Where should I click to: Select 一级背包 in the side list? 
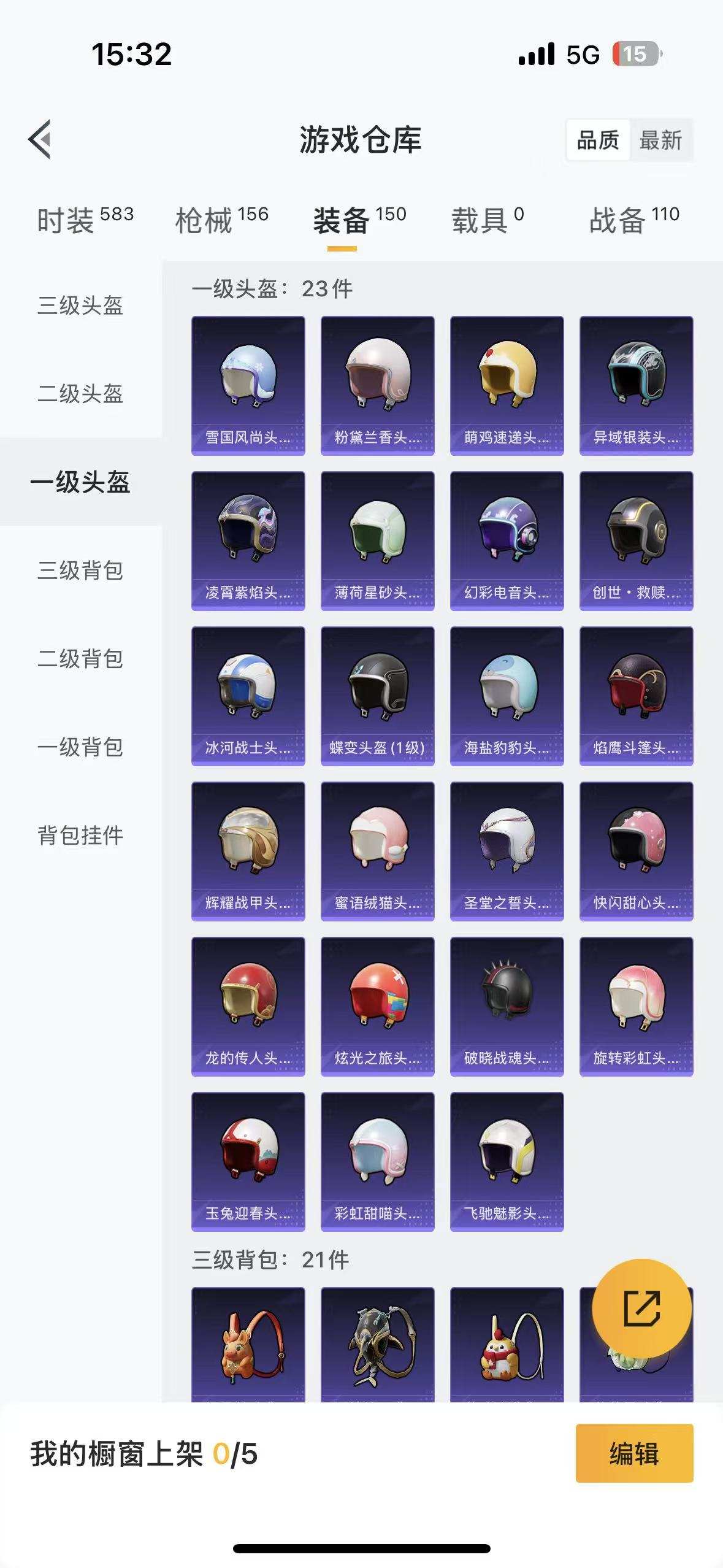tap(80, 747)
